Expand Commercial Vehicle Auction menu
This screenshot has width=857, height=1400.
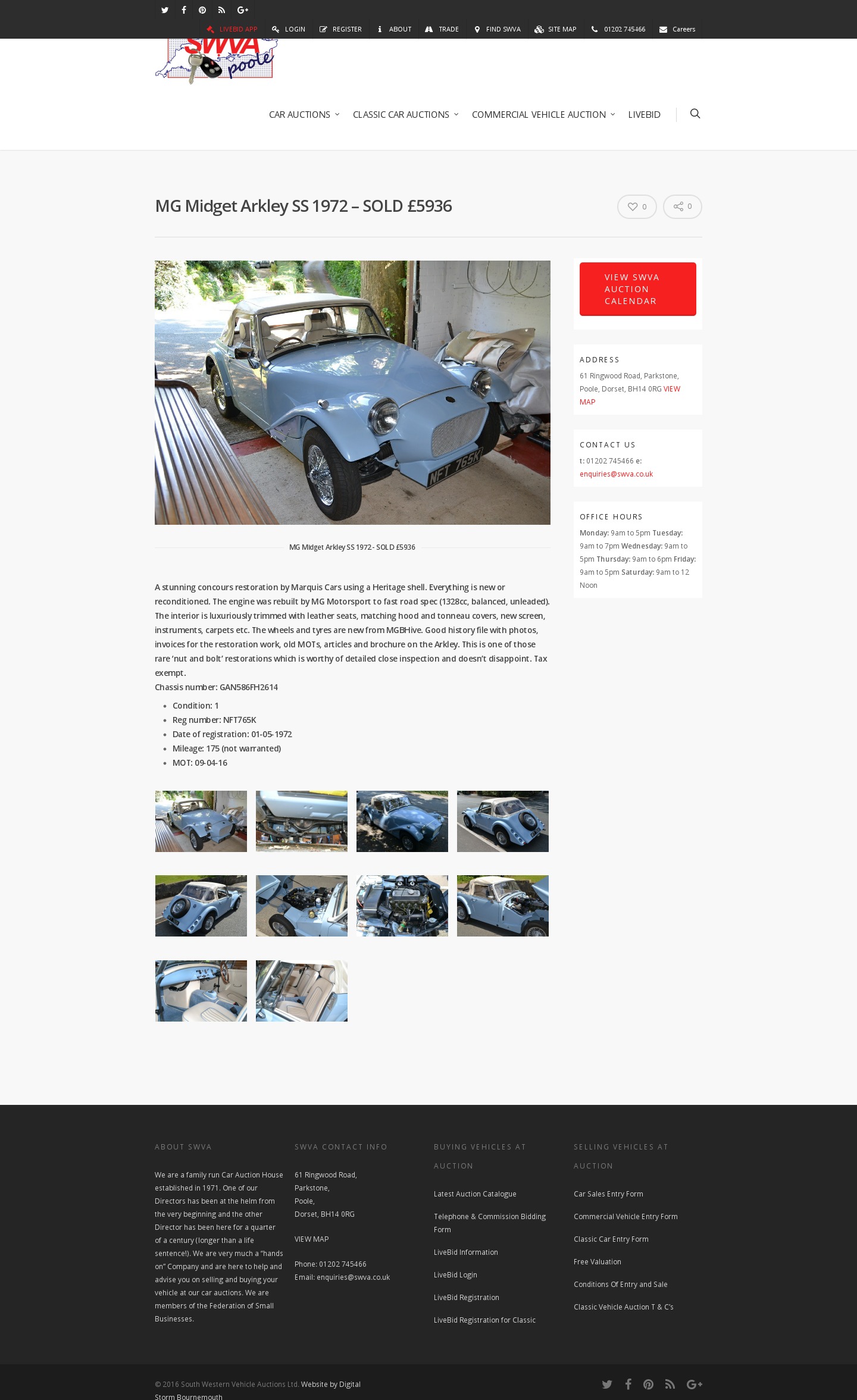pyautogui.click(x=543, y=114)
